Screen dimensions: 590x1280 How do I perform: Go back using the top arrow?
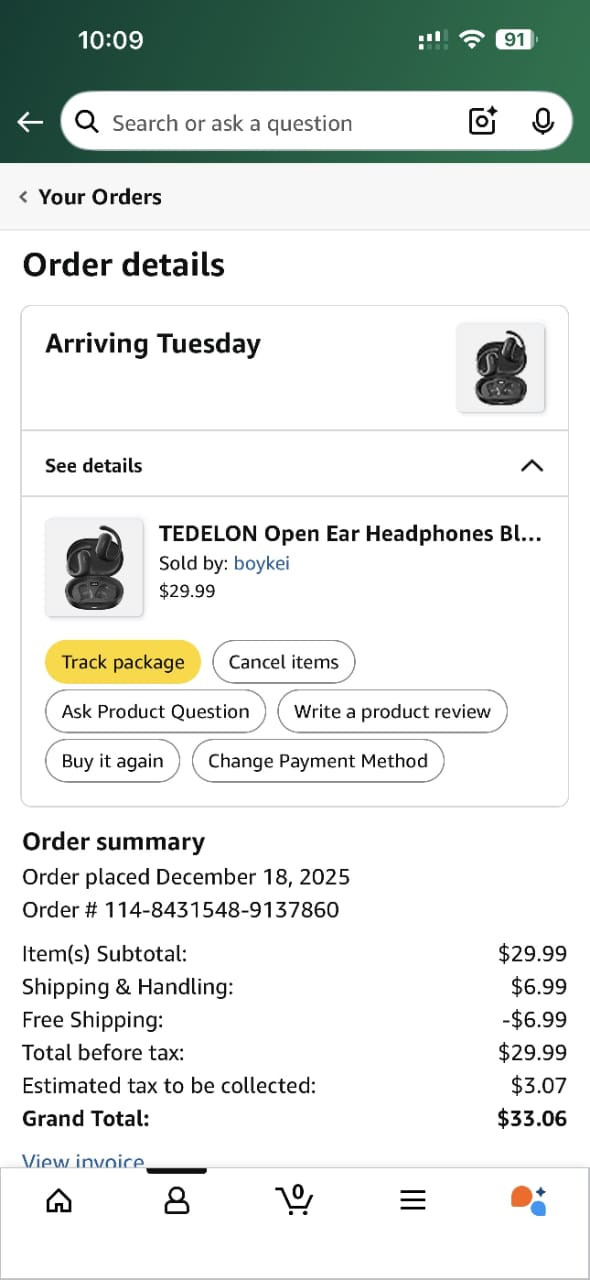(30, 122)
